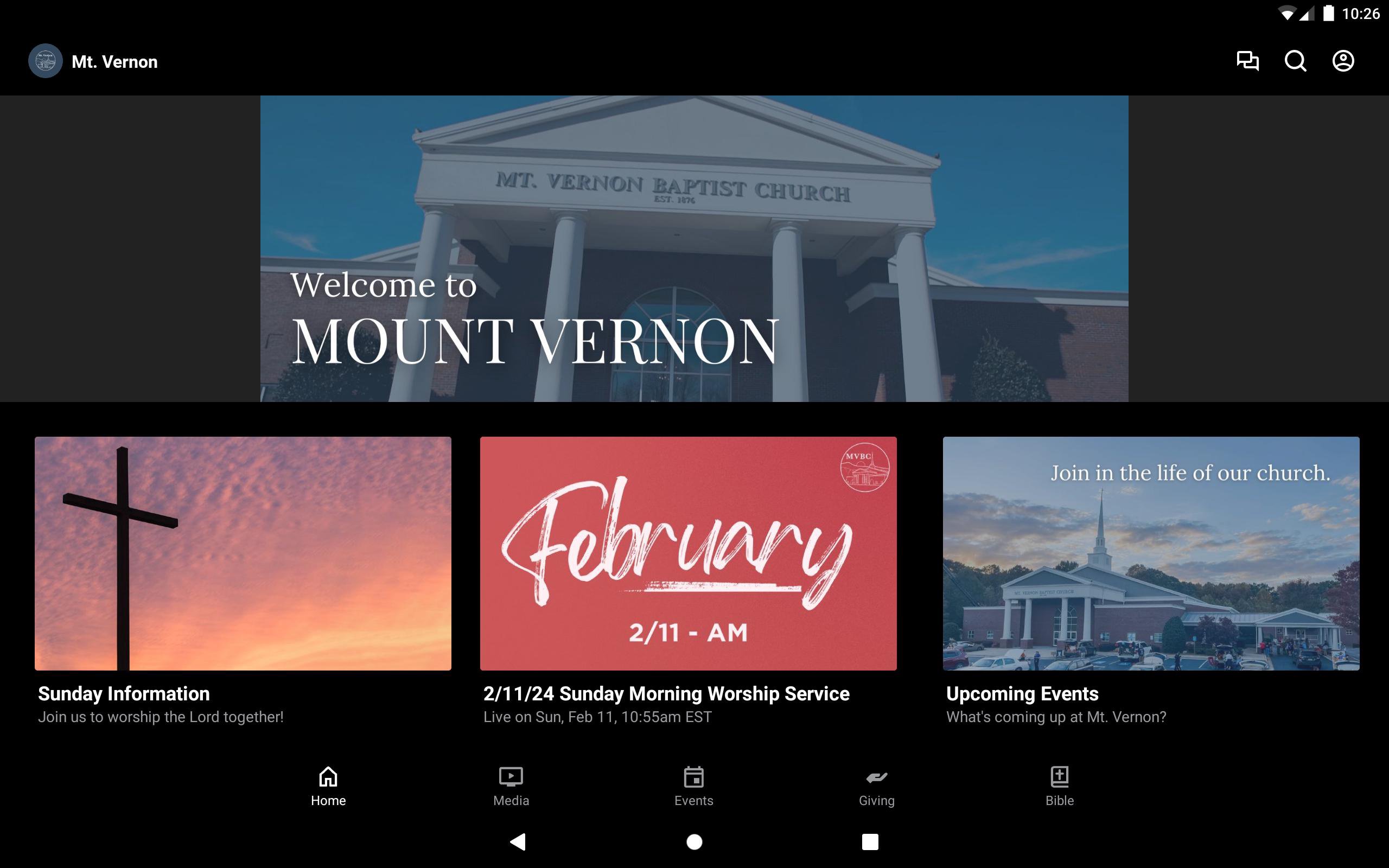Open the messaging chat icon
The image size is (1389, 868).
pos(1247,61)
